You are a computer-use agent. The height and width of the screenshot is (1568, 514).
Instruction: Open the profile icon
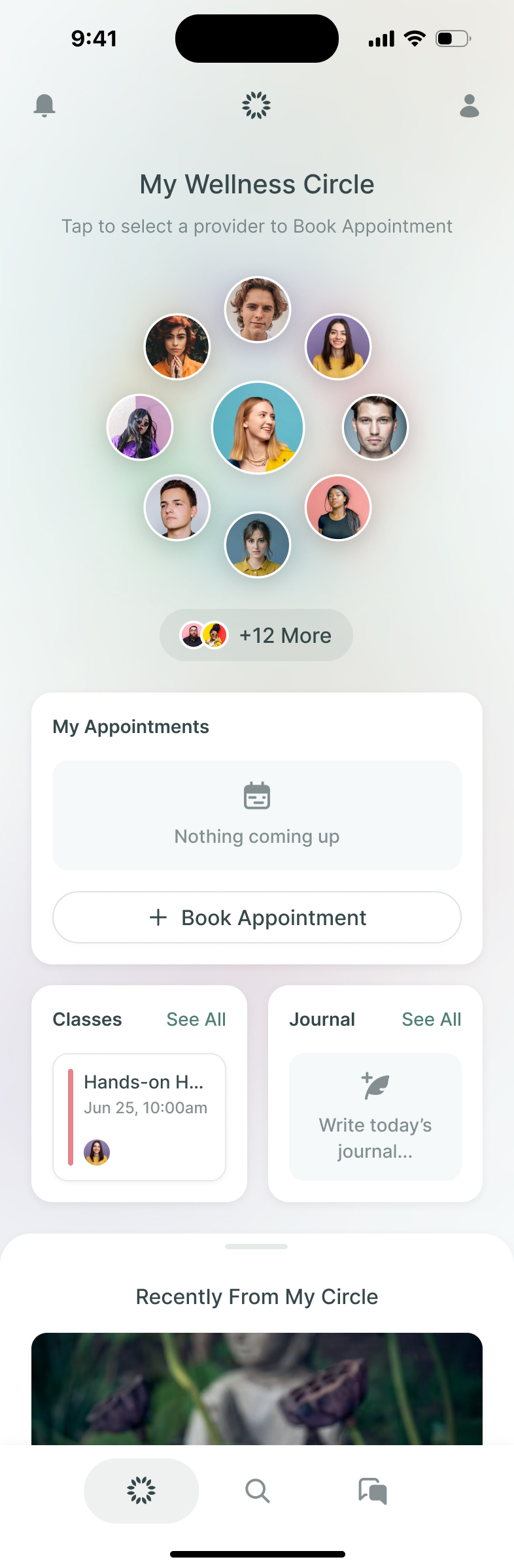tap(470, 105)
